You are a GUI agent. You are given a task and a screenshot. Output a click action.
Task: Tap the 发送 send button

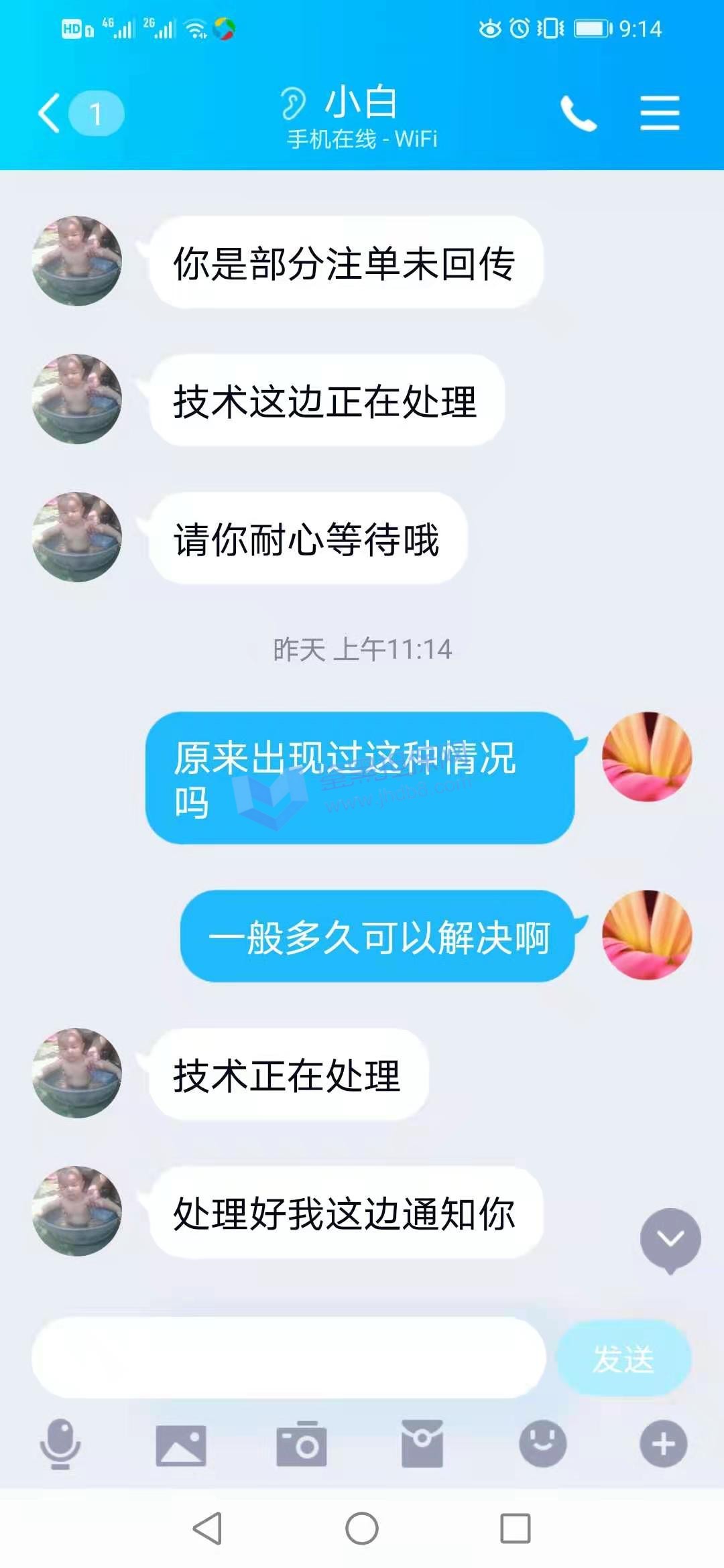click(x=623, y=1358)
